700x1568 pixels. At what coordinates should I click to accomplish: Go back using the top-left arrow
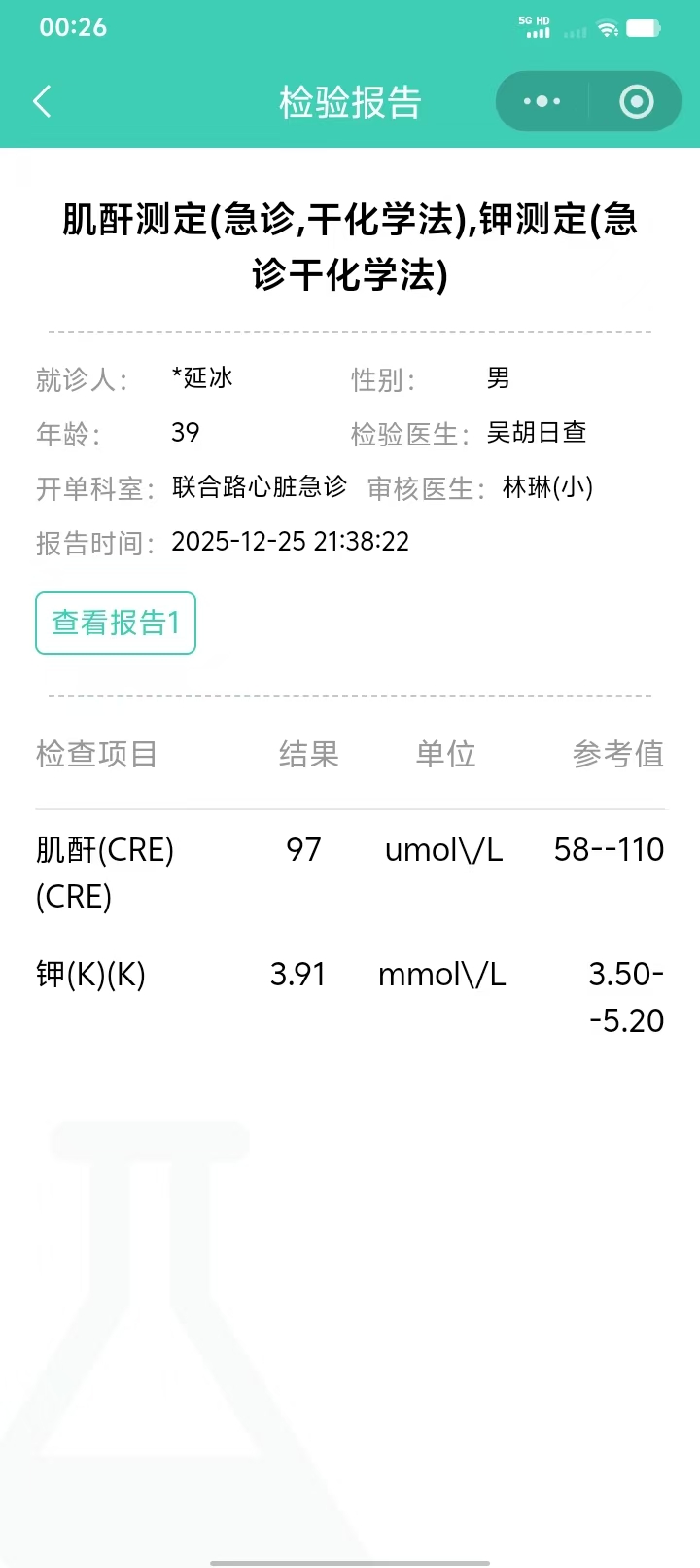tap(42, 101)
